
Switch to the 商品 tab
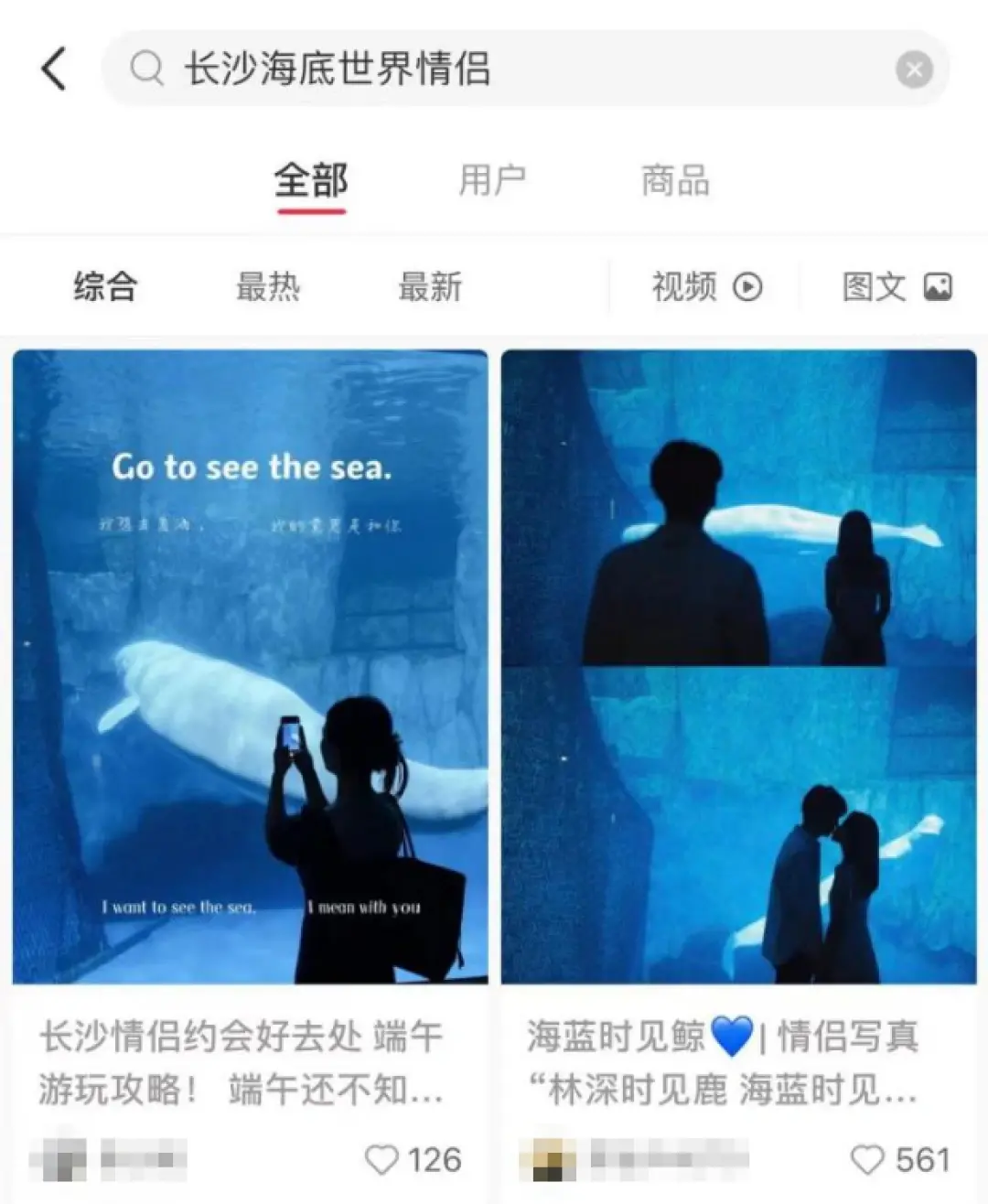pos(675,181)
